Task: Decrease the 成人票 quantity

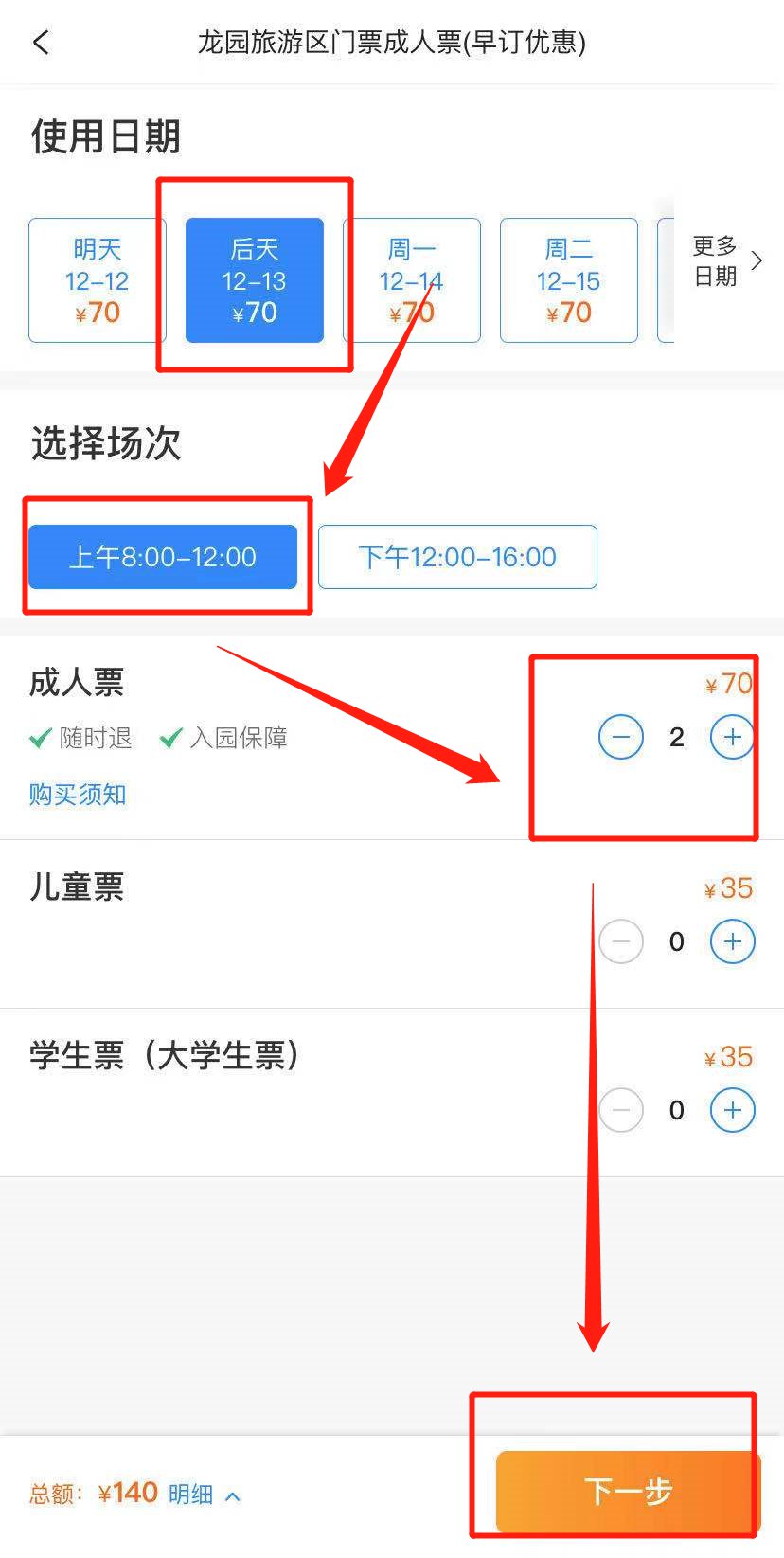Action: [x=621, y=737]
